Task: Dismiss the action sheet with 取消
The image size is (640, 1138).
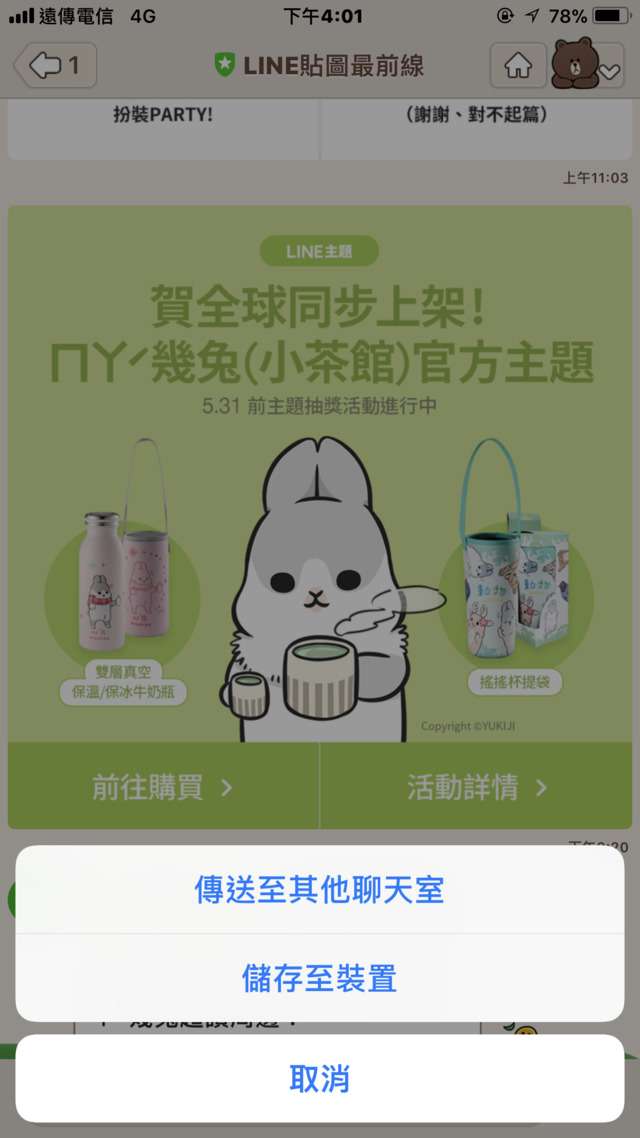Action: point(319,1079)
